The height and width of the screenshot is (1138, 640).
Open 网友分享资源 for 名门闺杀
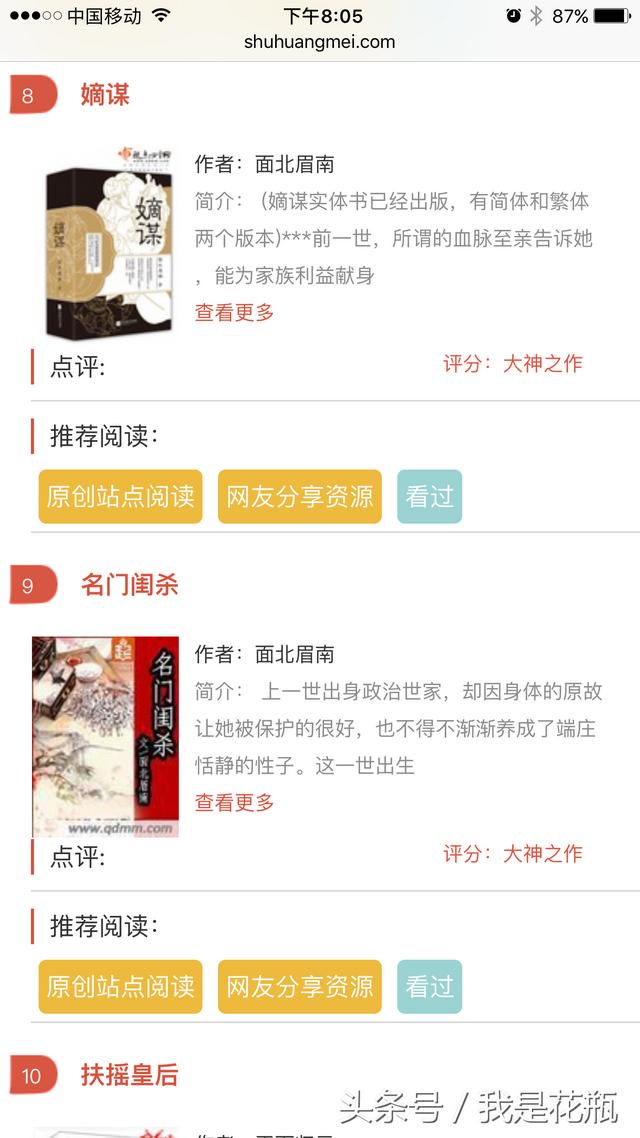tap(300, 986)
